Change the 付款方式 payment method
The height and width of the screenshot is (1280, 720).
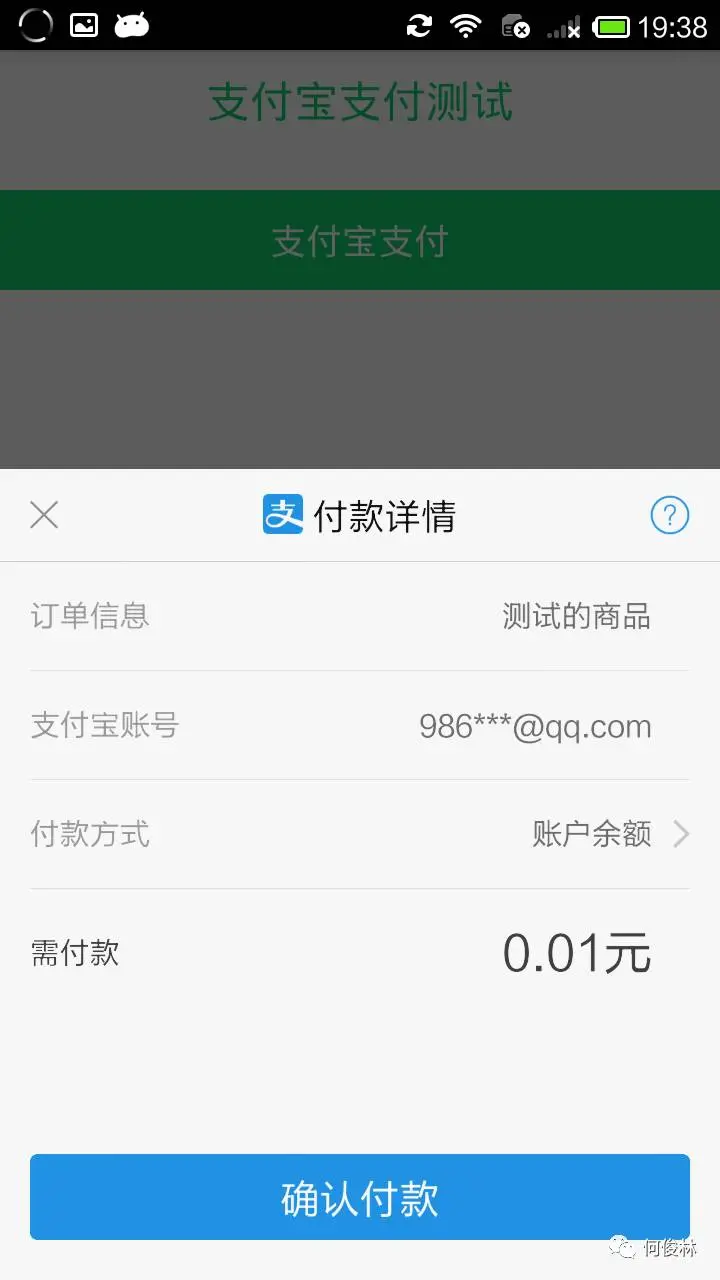tap(608, 833)
